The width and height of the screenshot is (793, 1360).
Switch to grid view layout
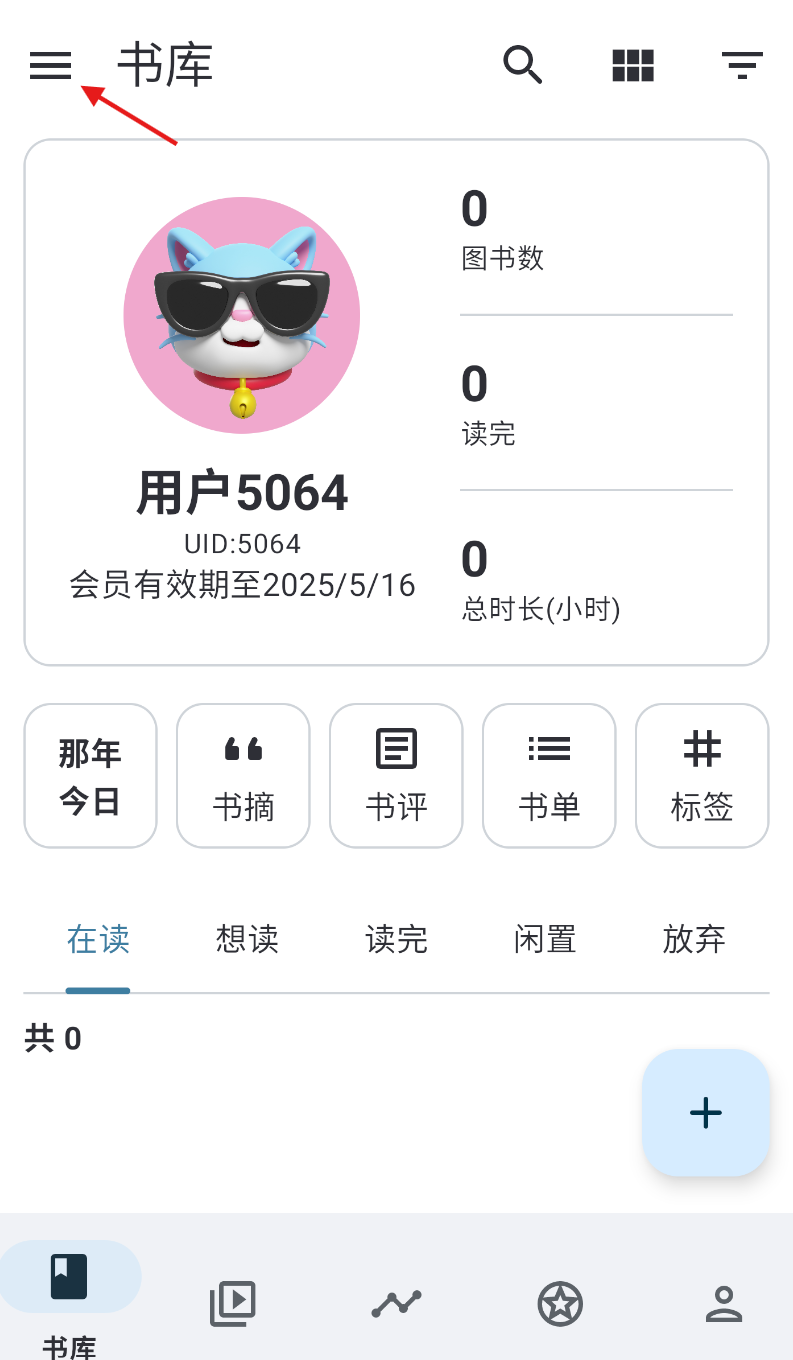click(633, 66)
